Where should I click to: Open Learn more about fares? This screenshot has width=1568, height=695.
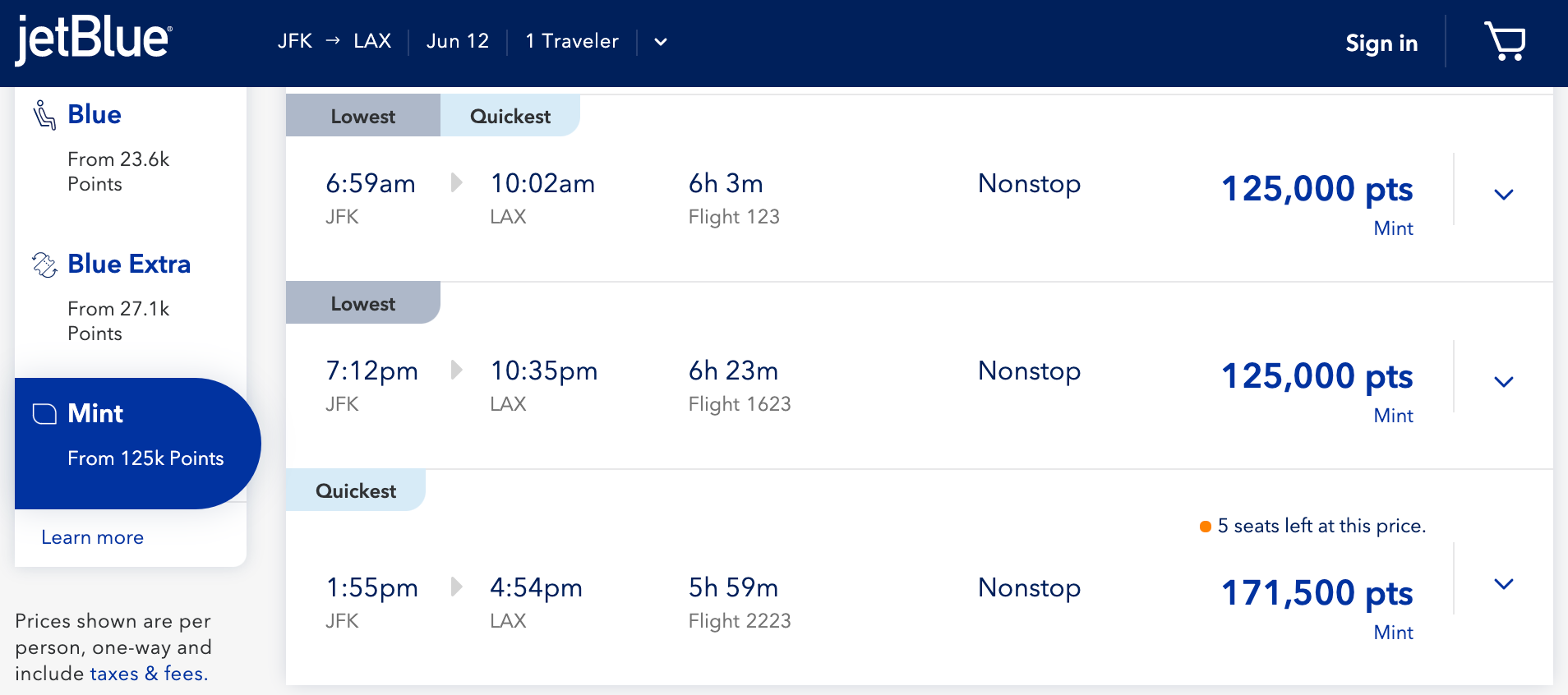pos(92,537)
